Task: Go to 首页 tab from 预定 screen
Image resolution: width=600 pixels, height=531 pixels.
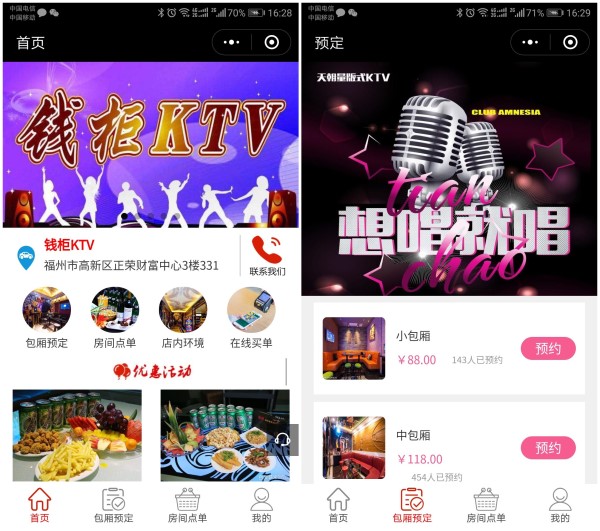Action: (338, 505)
